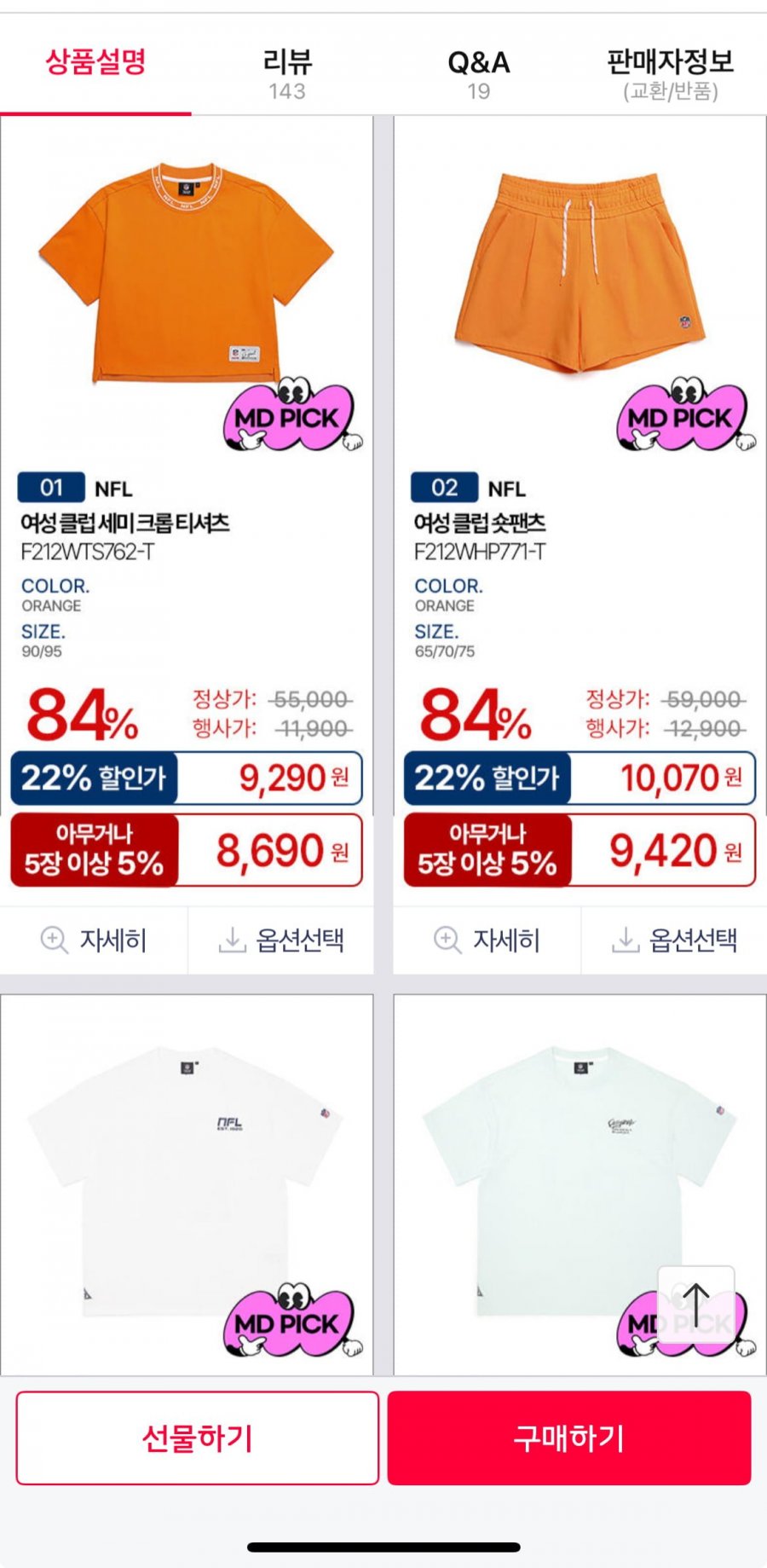View 자세히 for 여성 클럽 숏팬츠

click(x=487, y=940)
